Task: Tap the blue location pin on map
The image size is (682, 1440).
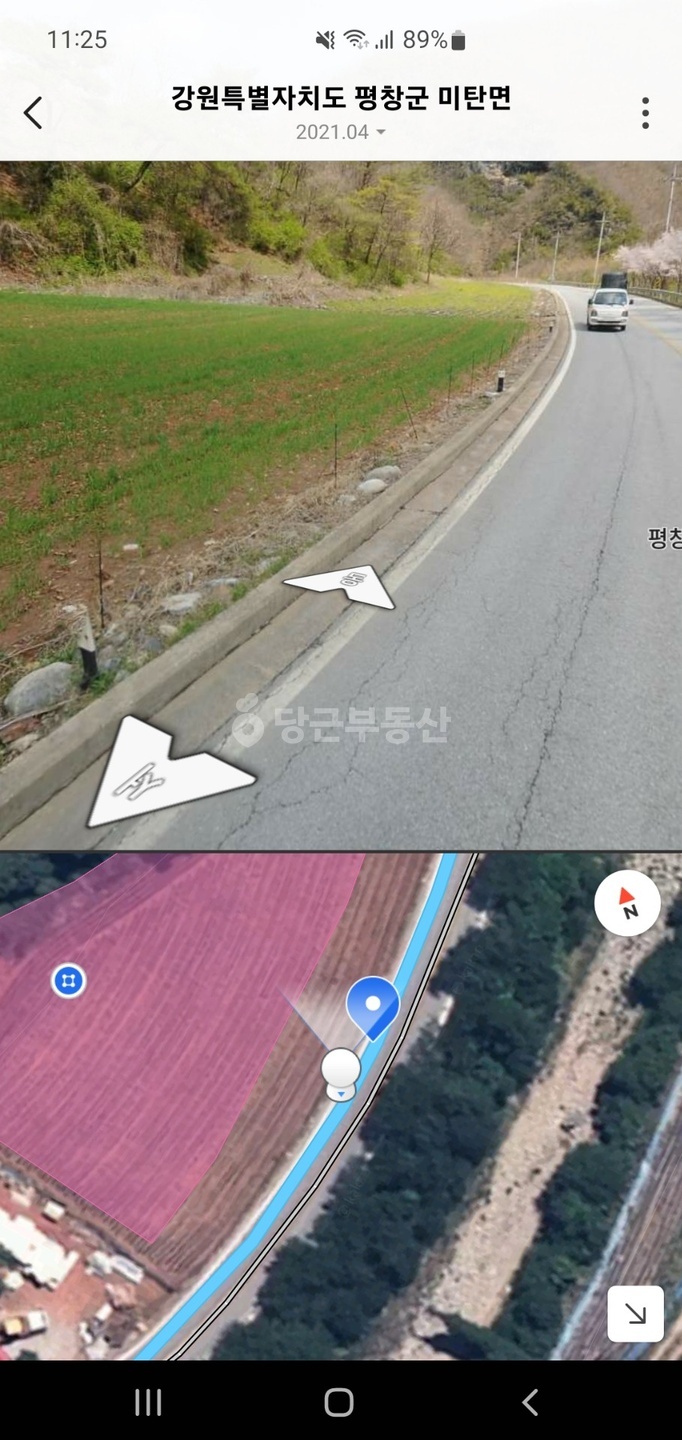Action: pos(373,1004)
